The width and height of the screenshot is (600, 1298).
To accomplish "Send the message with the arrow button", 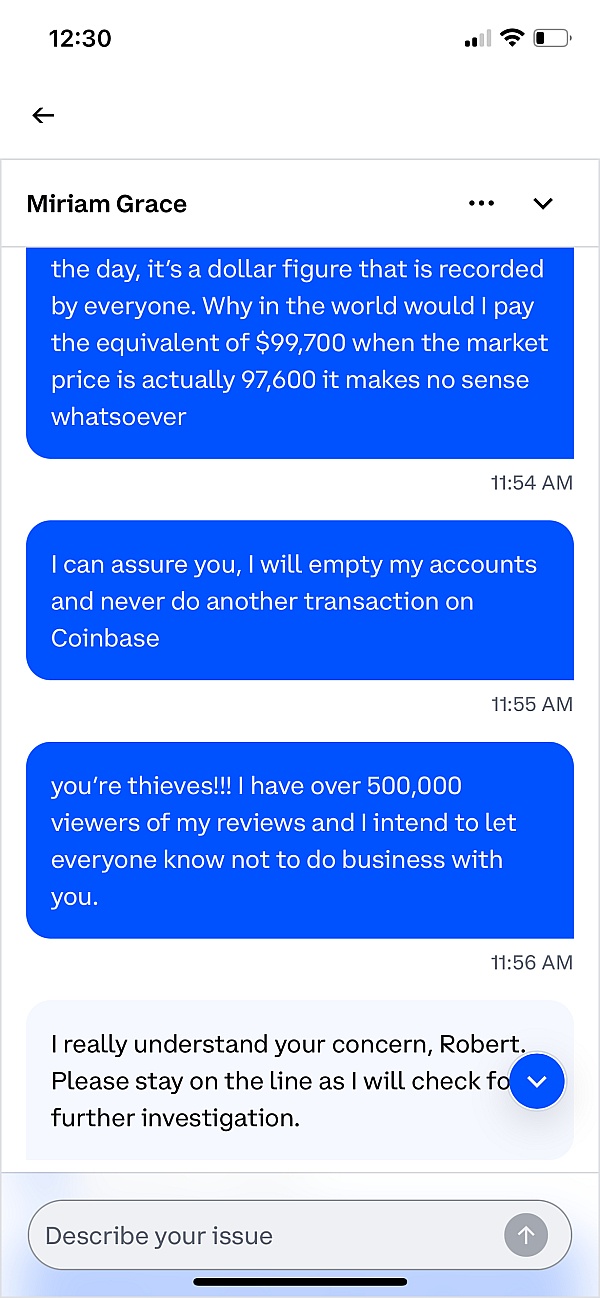I will click(526, 1236).
